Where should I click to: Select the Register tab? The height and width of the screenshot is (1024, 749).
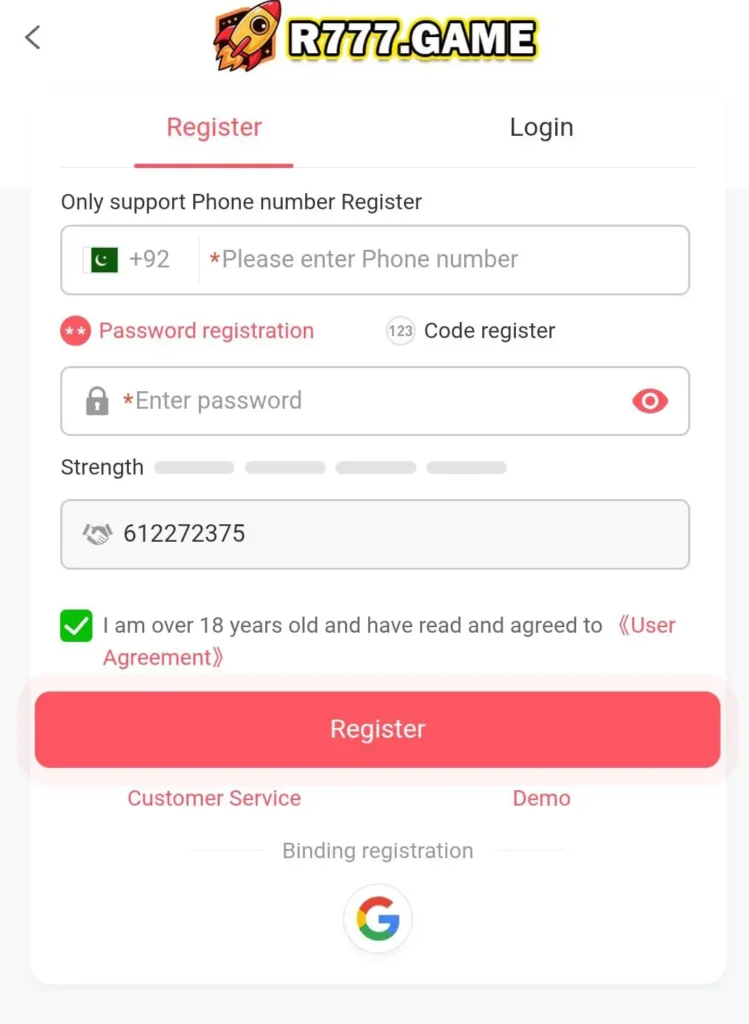point(214,128)
